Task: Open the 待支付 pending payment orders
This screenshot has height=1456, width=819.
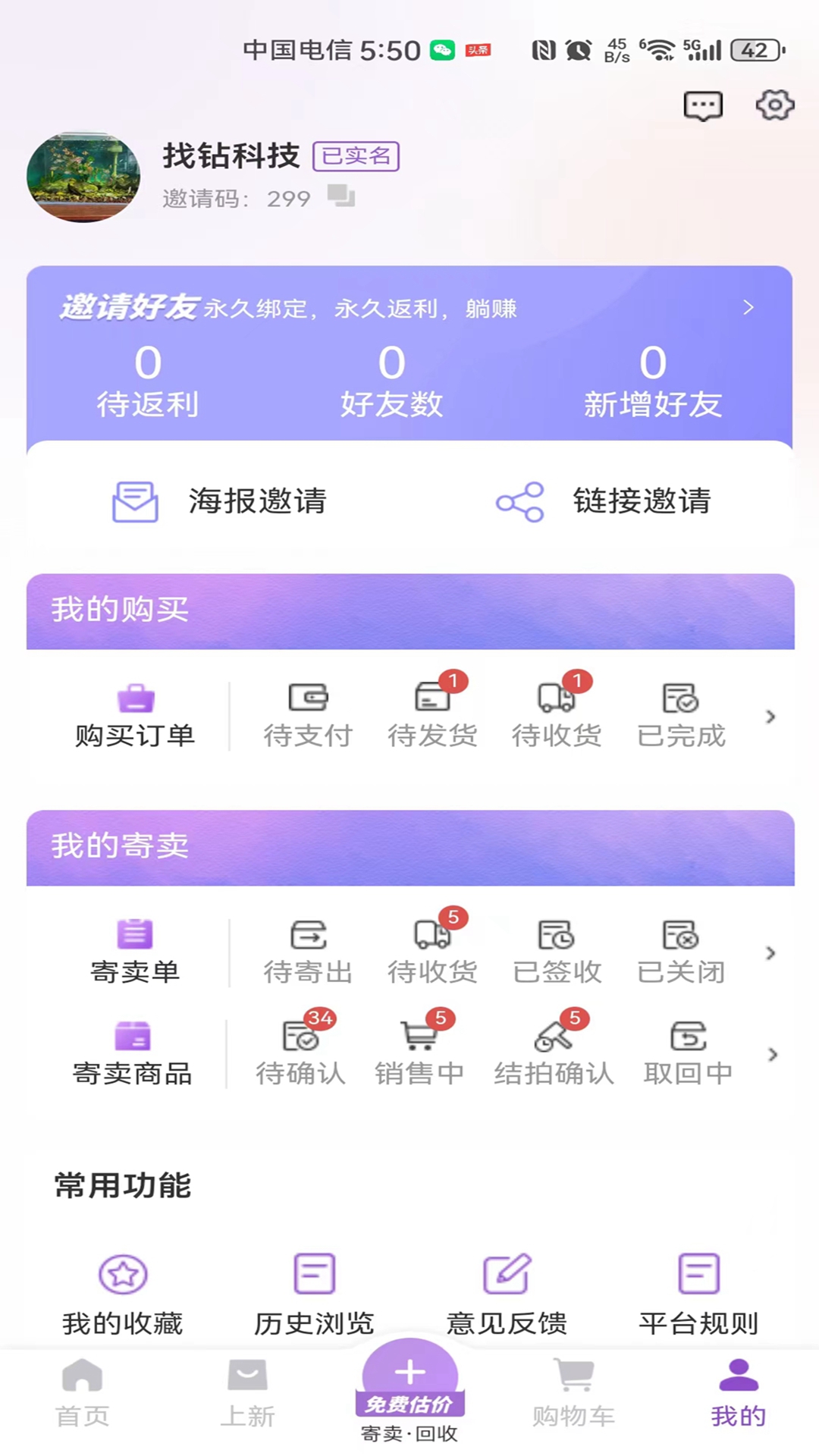Action: tap(309, 713)
